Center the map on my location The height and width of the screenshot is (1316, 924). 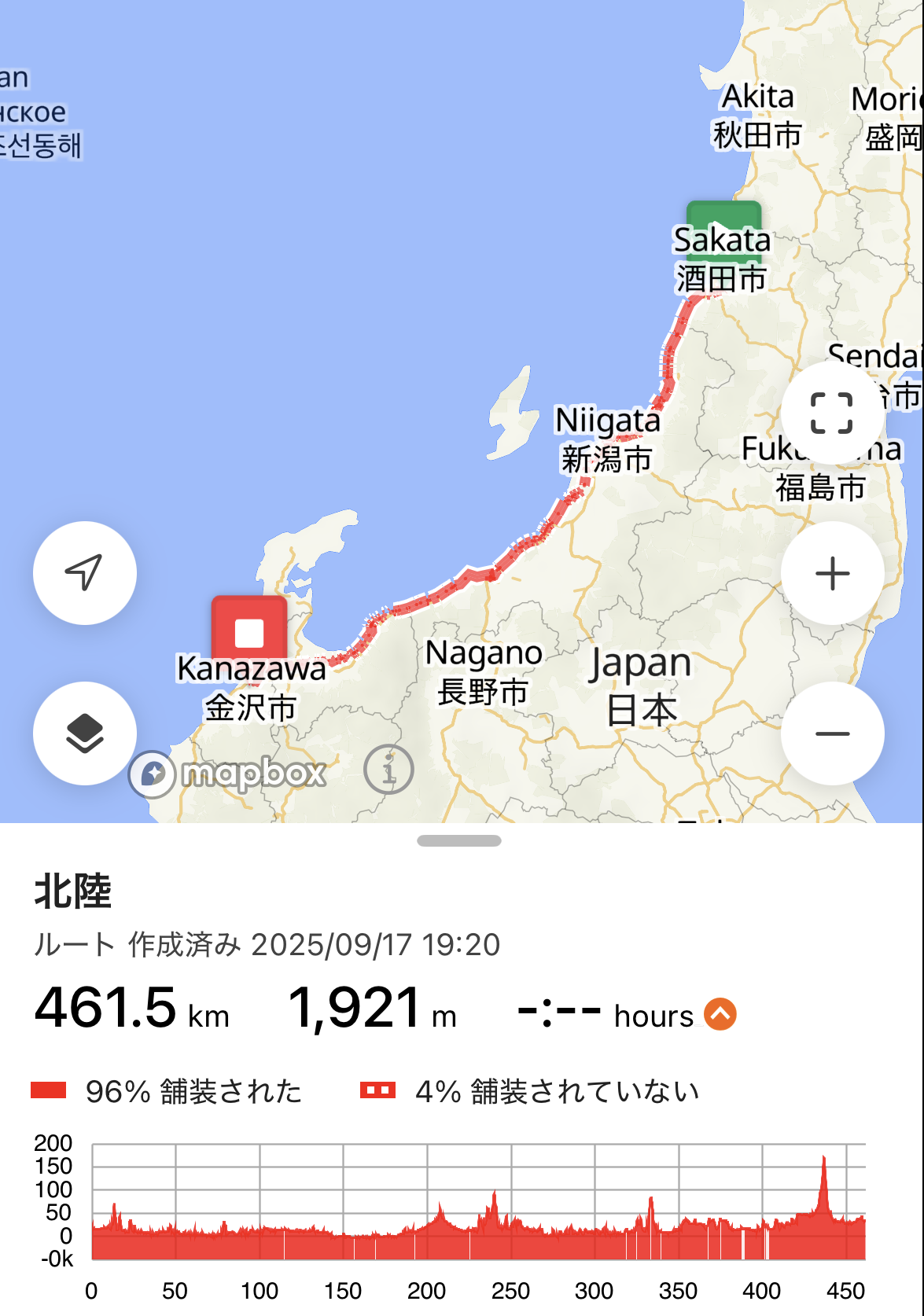coord(84,572)
